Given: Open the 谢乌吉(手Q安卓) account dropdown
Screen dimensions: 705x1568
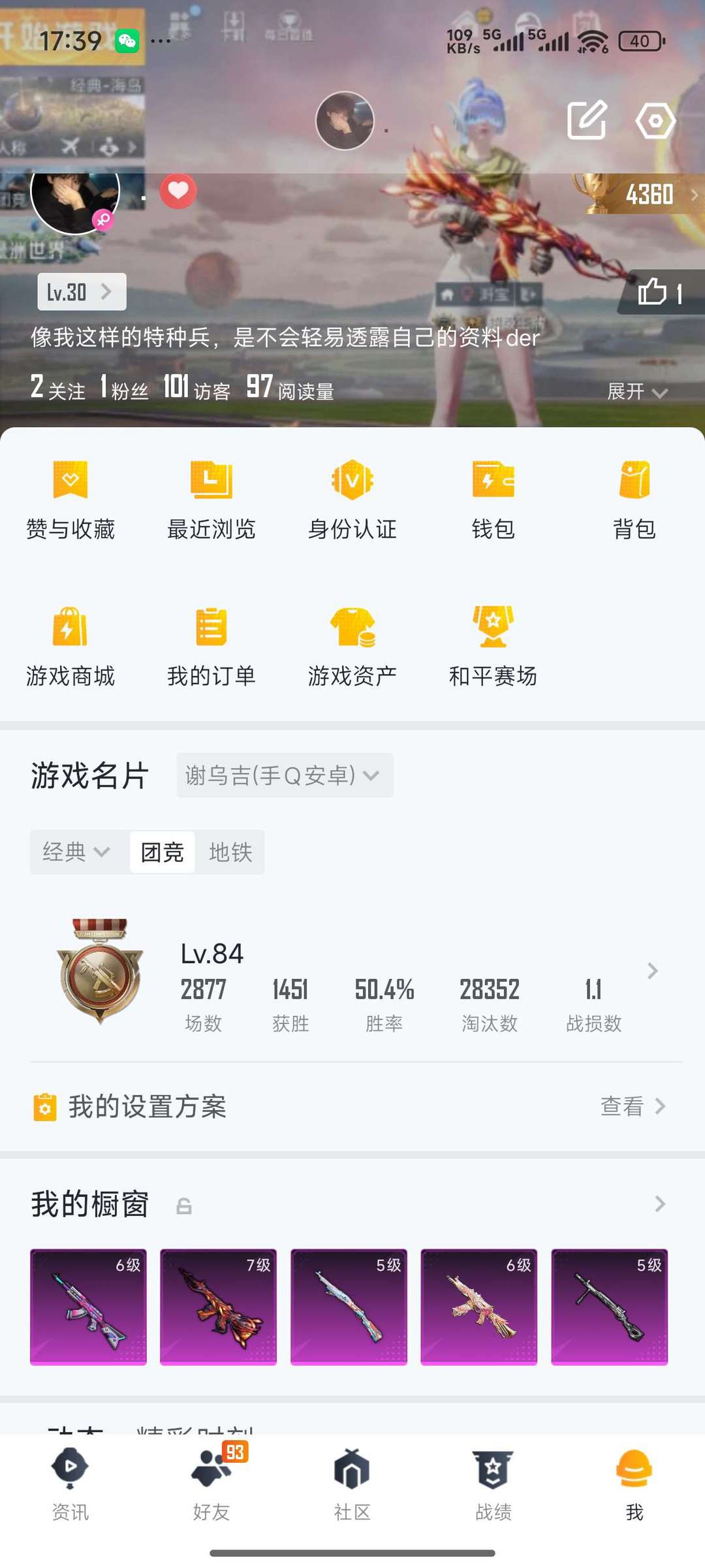Looking at the screenshot, I should (x=284, y=775).
